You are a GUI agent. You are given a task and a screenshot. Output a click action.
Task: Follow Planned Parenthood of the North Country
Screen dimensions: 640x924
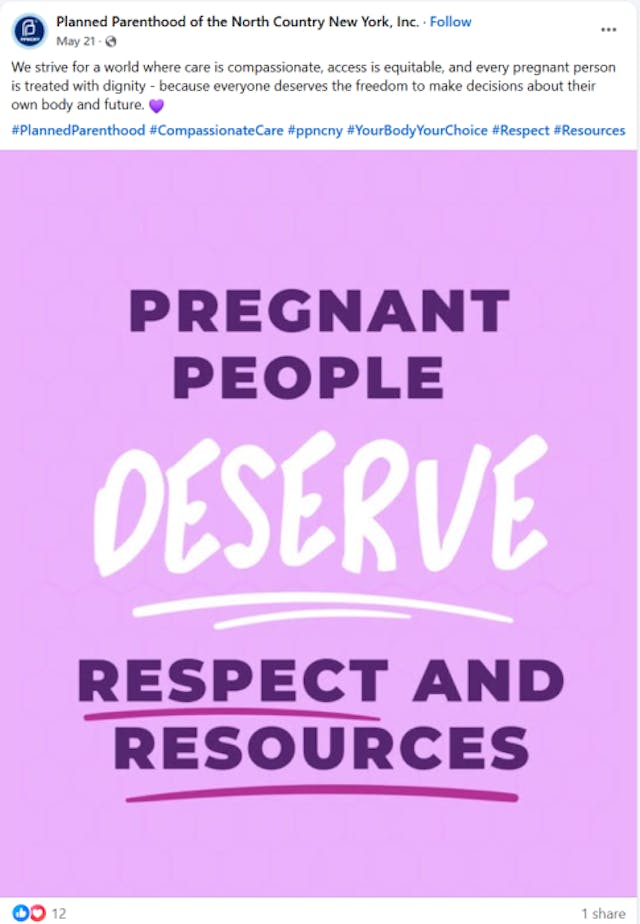point(451,22)
